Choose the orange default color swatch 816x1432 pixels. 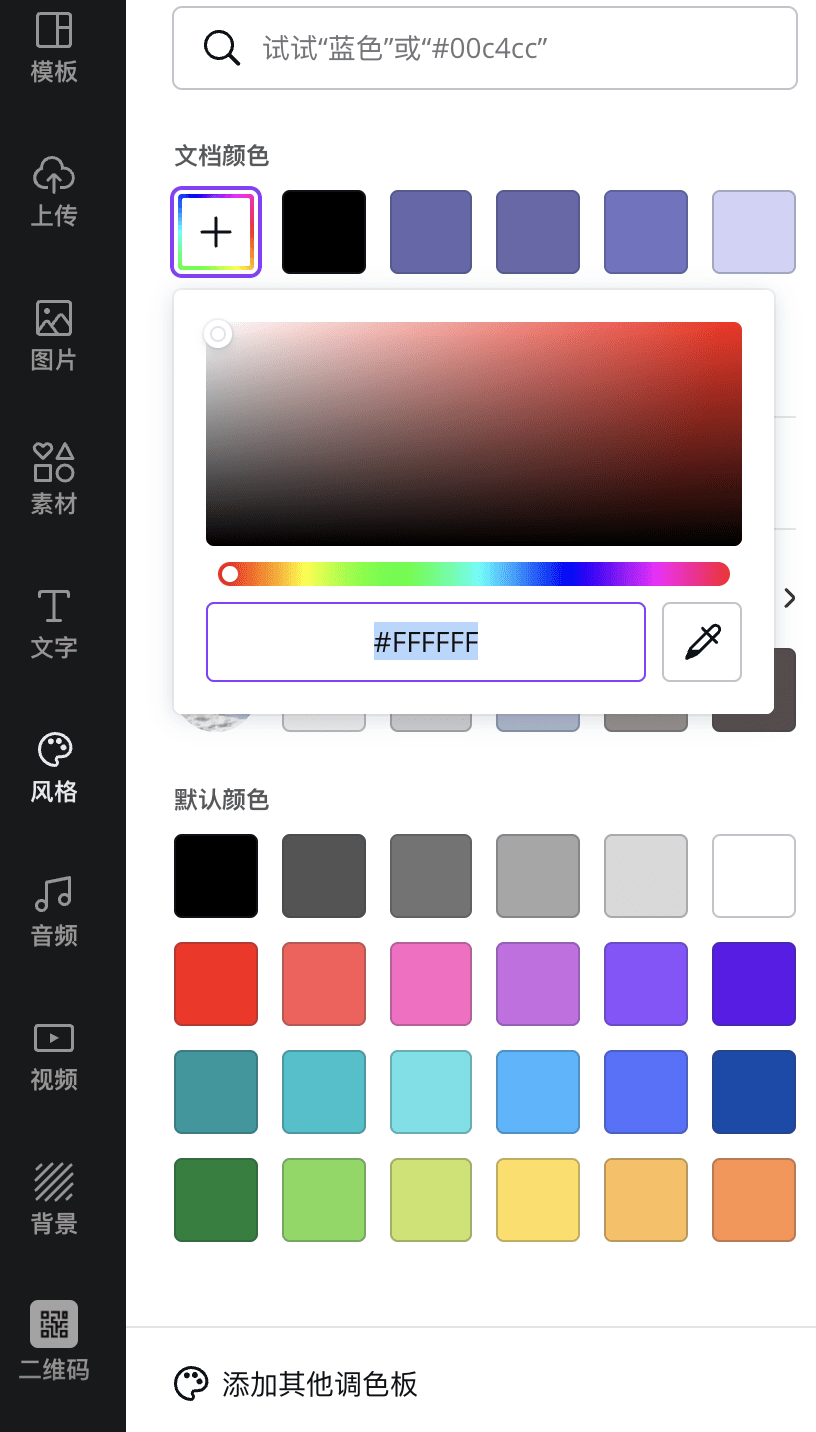[x=754, y=1200]
